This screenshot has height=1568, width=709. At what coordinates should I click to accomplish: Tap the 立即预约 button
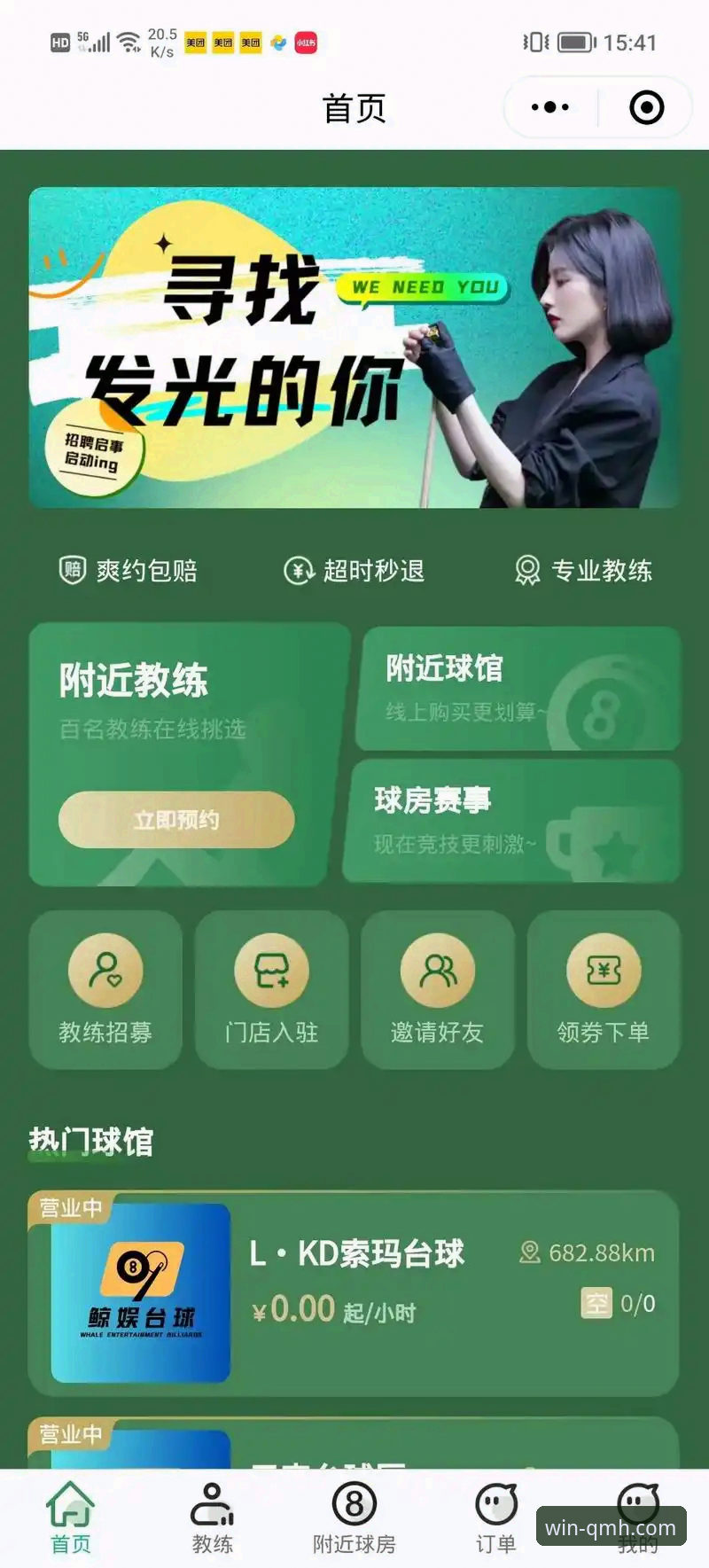pyautogui.click(x=176, y=819)
